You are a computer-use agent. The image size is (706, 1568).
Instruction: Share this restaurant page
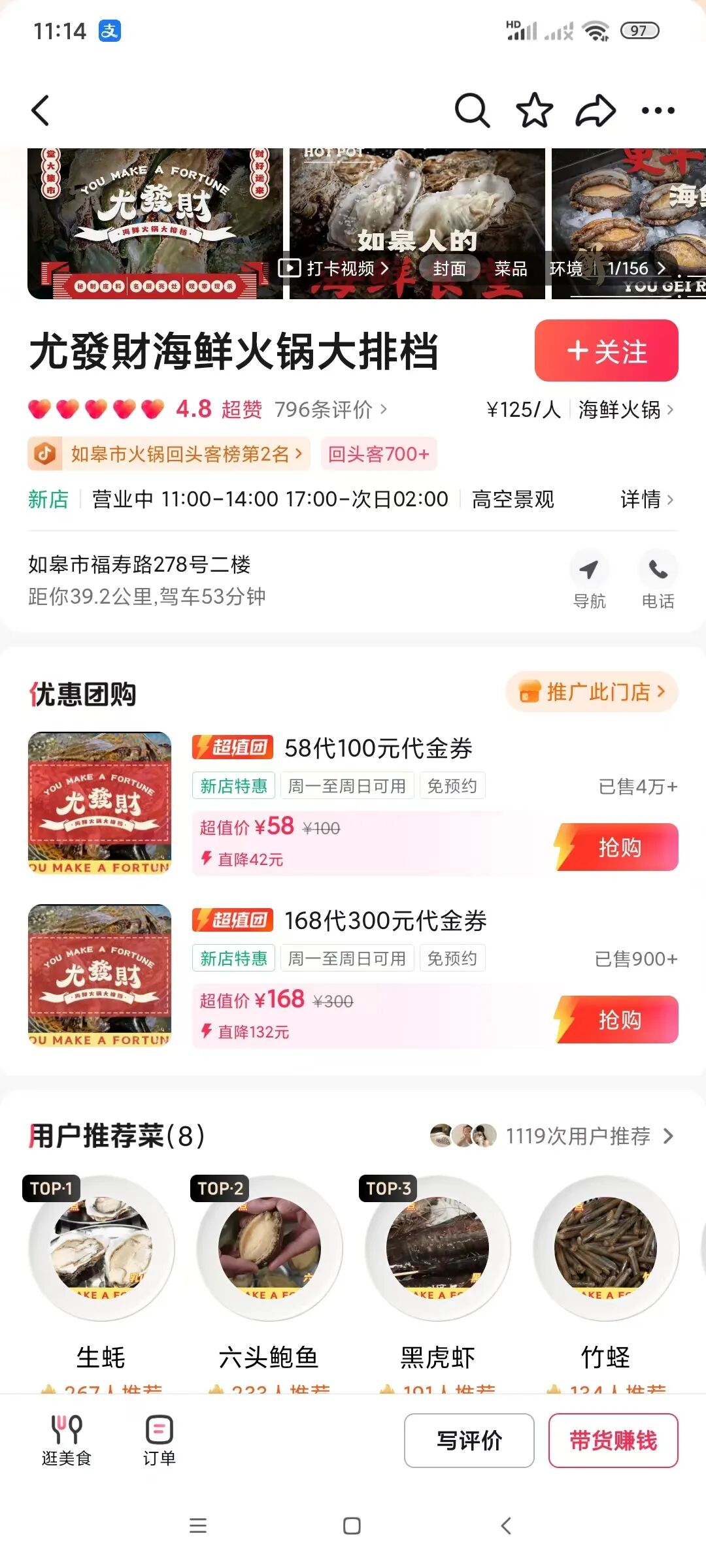click(595, 110)
